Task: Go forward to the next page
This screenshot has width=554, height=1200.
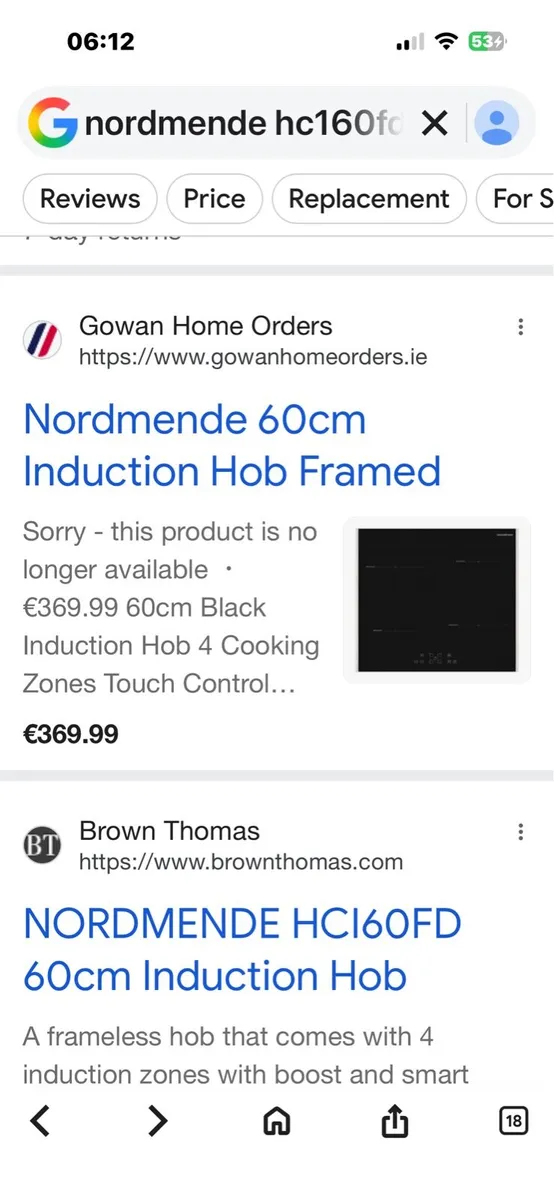Action: click(158, 1121)
